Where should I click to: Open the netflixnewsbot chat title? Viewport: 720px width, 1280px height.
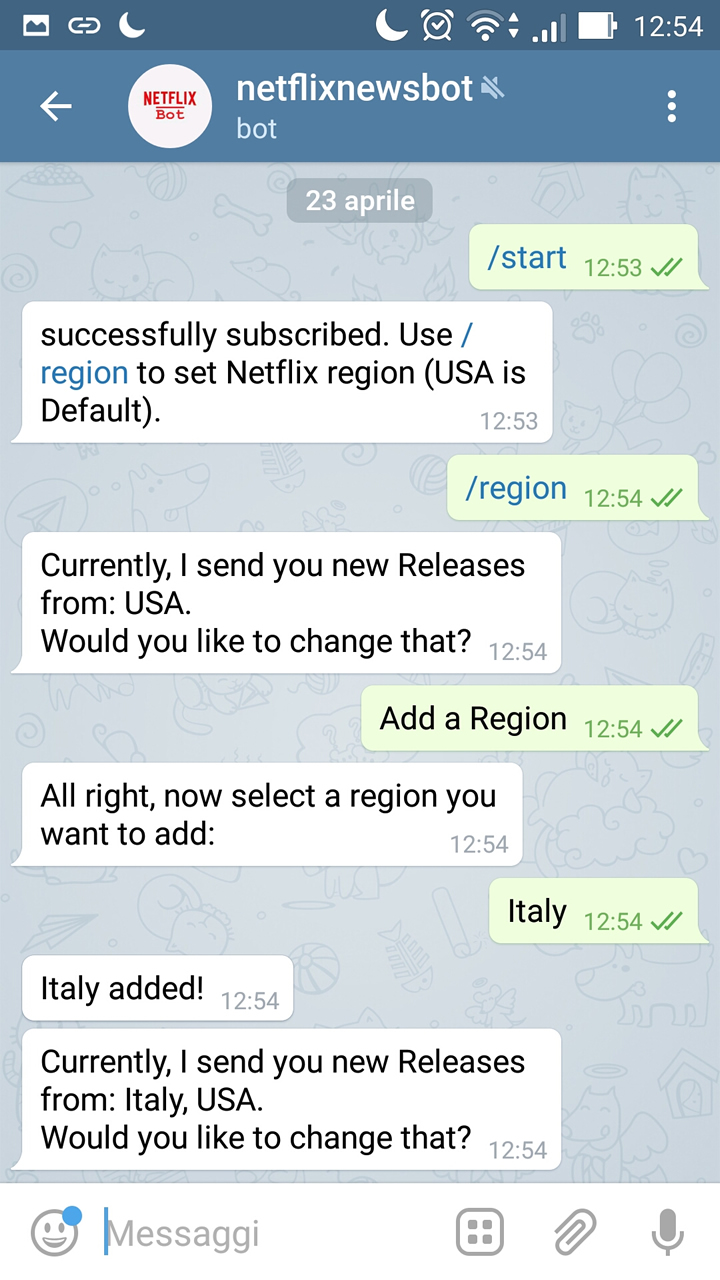(x=353, y=88)
